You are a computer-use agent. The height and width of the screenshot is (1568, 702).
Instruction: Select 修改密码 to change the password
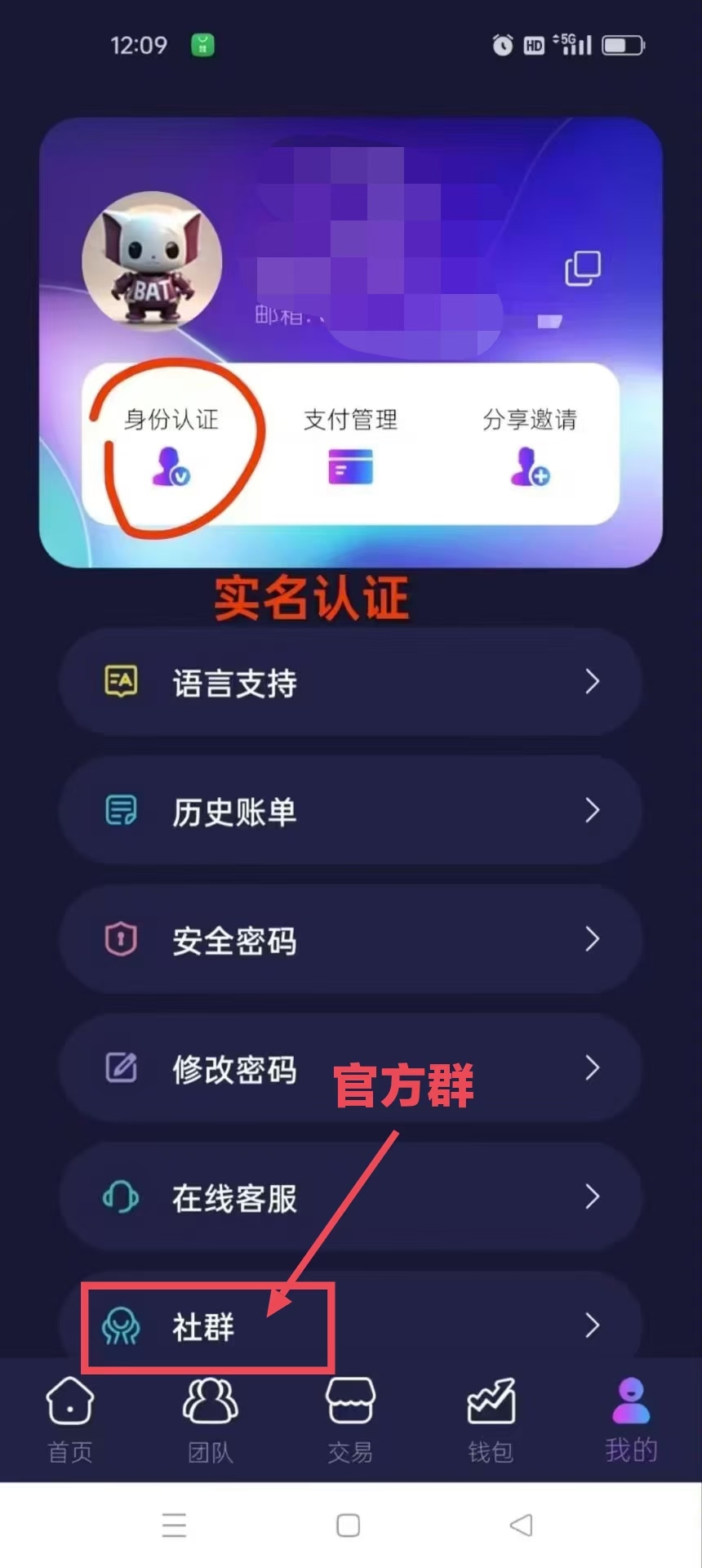tap(350, 1068)
